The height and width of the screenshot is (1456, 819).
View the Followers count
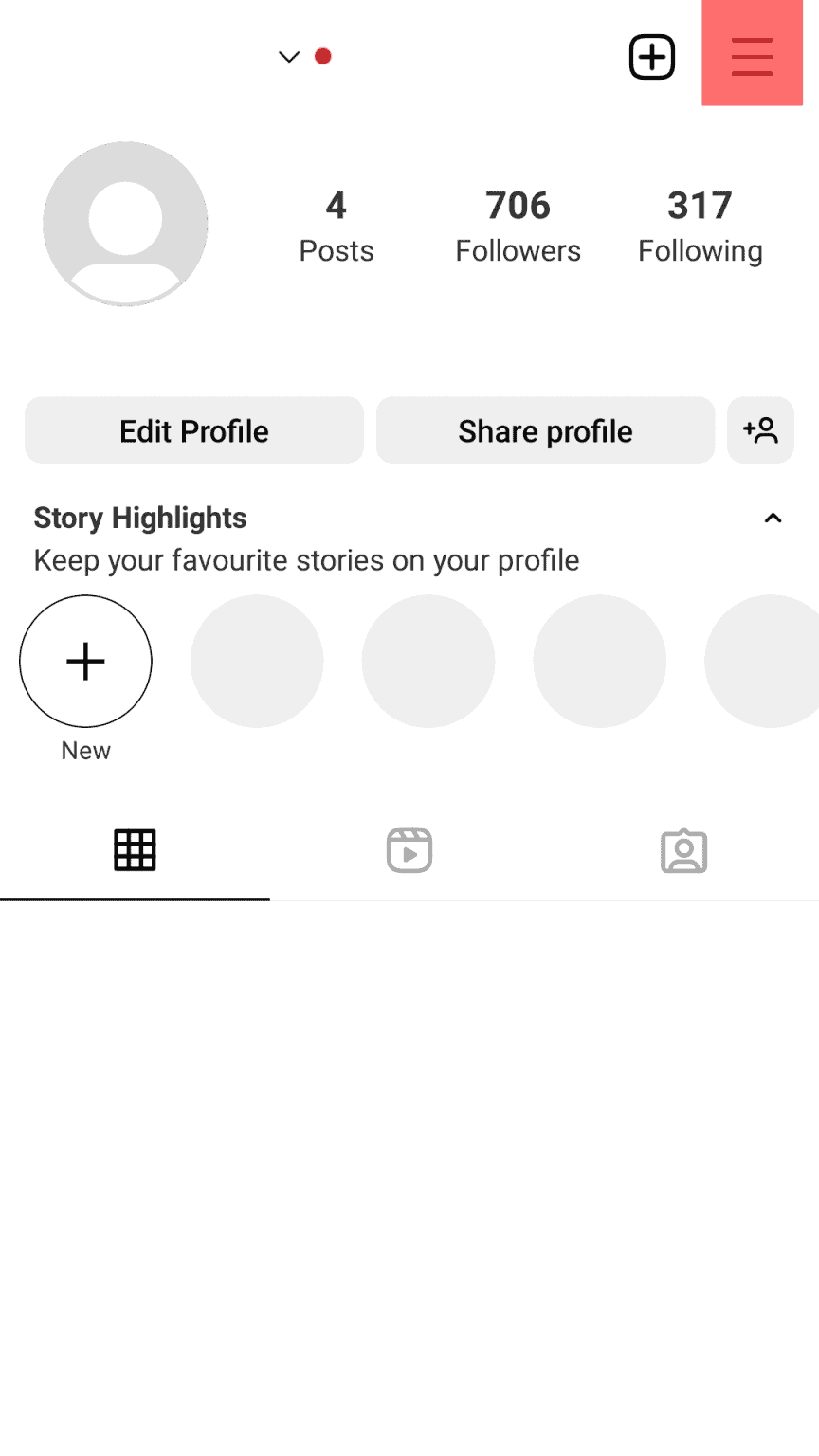(518, 225)
